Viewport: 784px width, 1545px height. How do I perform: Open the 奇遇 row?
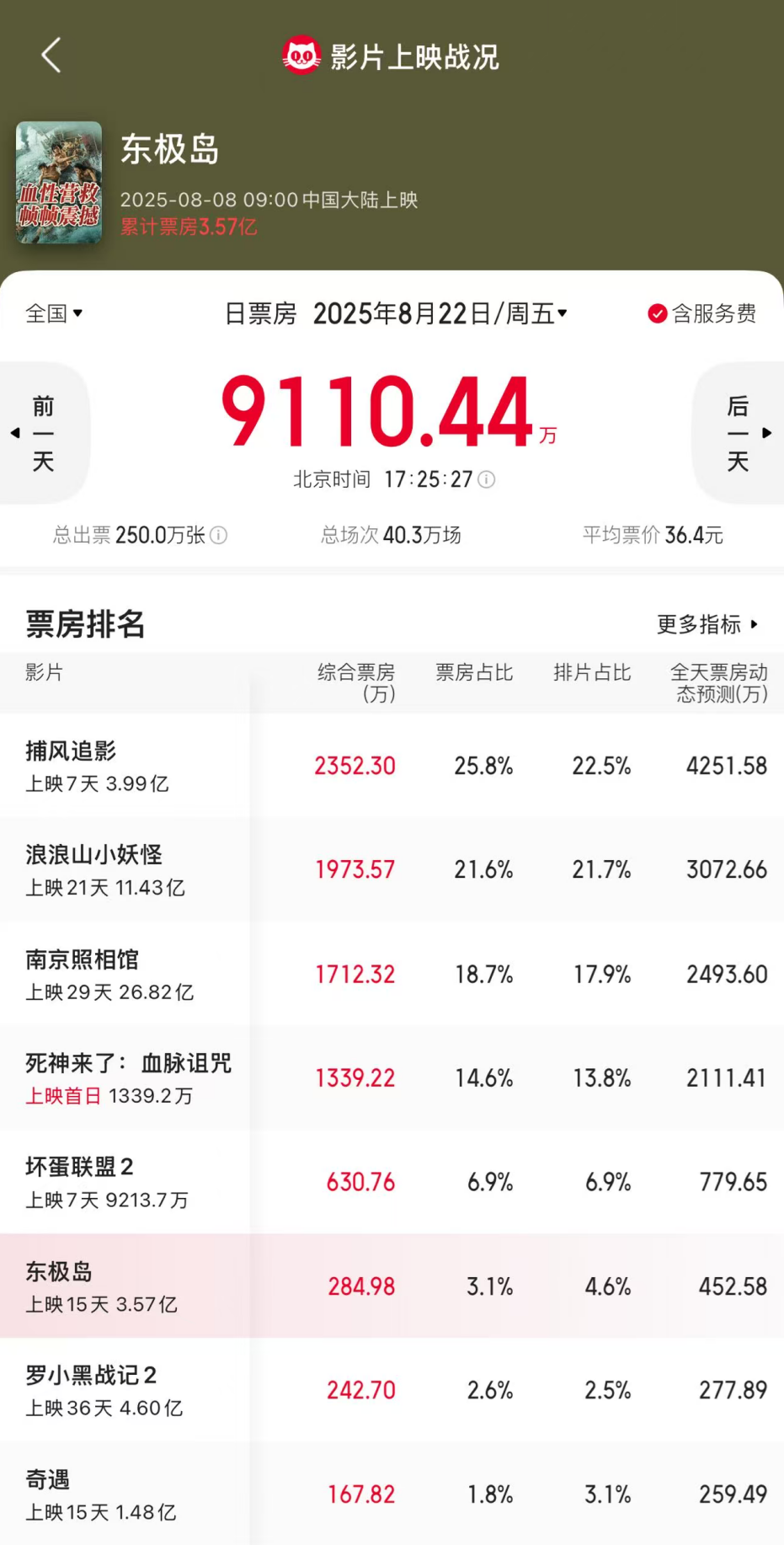tap(392, 1494)
